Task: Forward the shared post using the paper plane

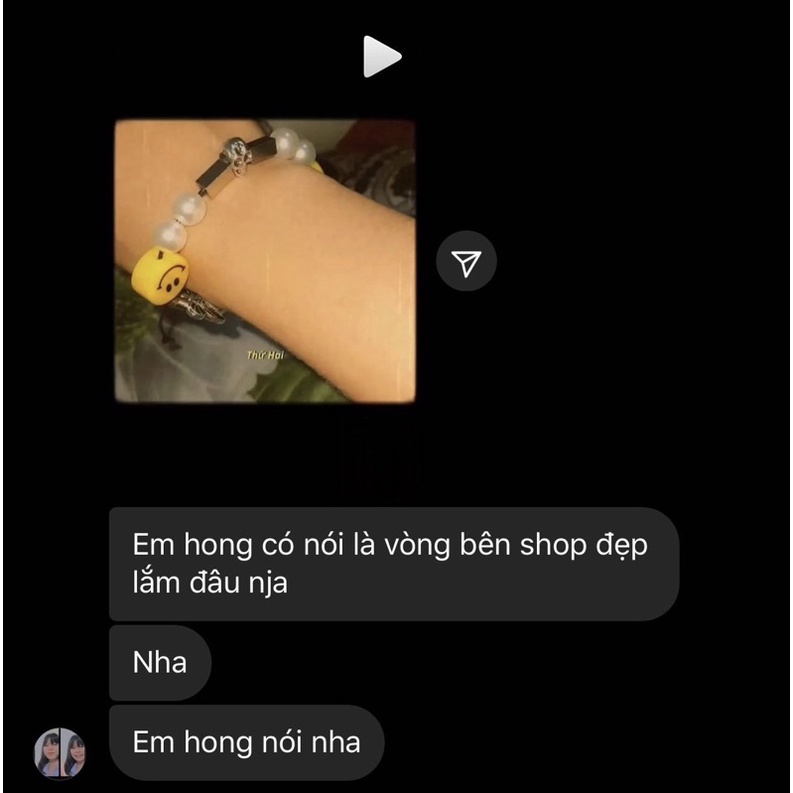Action: [466, 261]
